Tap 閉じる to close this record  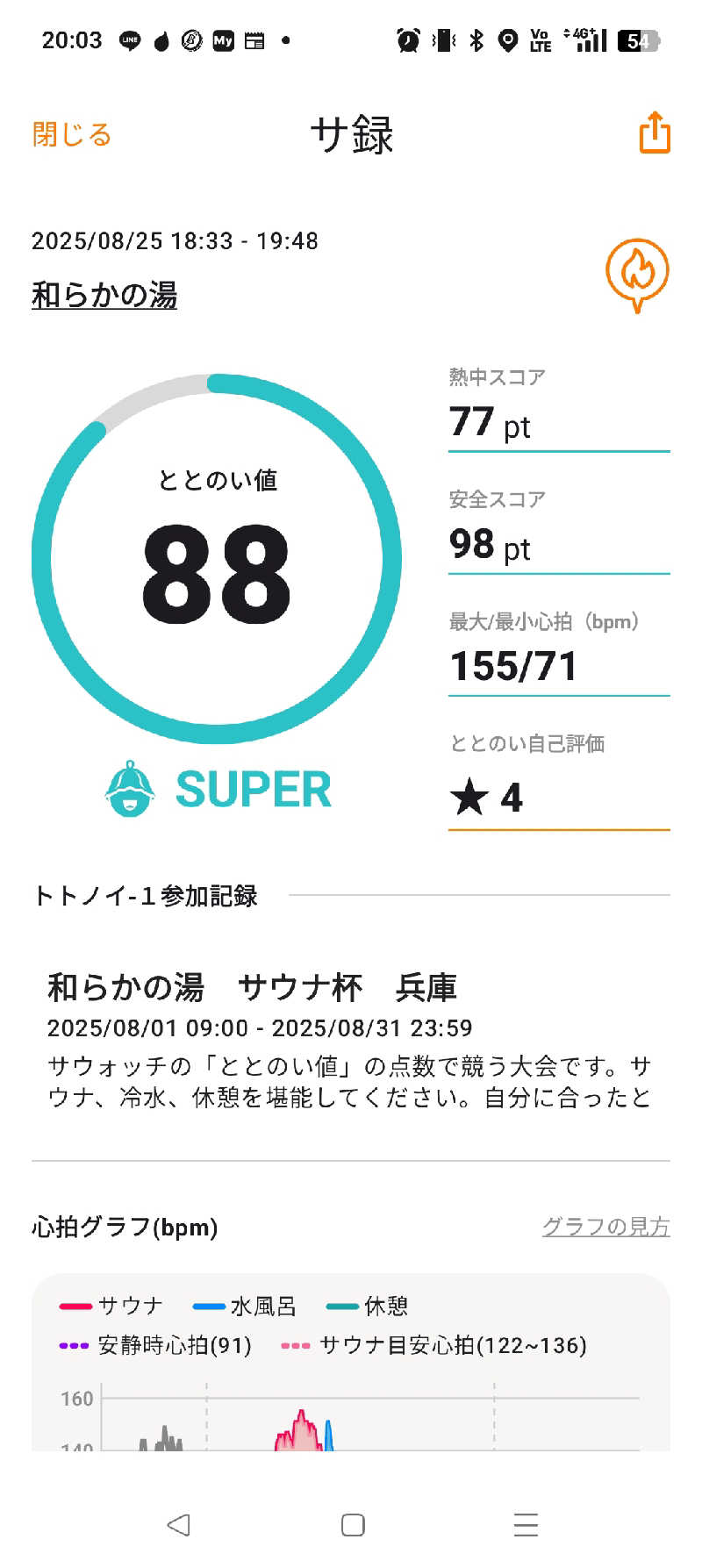[72, 133]
